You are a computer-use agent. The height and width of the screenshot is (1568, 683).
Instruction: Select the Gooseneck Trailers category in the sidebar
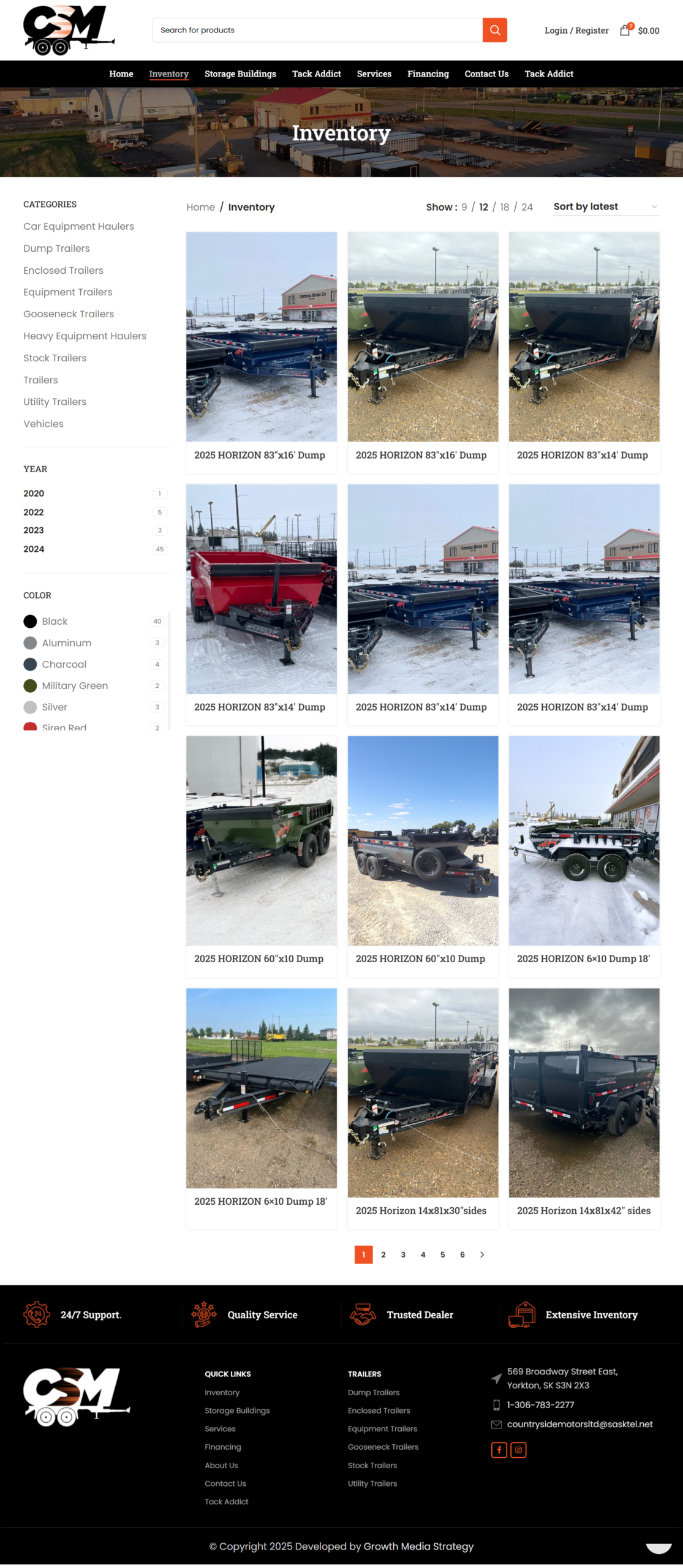(x=69, y=314)
